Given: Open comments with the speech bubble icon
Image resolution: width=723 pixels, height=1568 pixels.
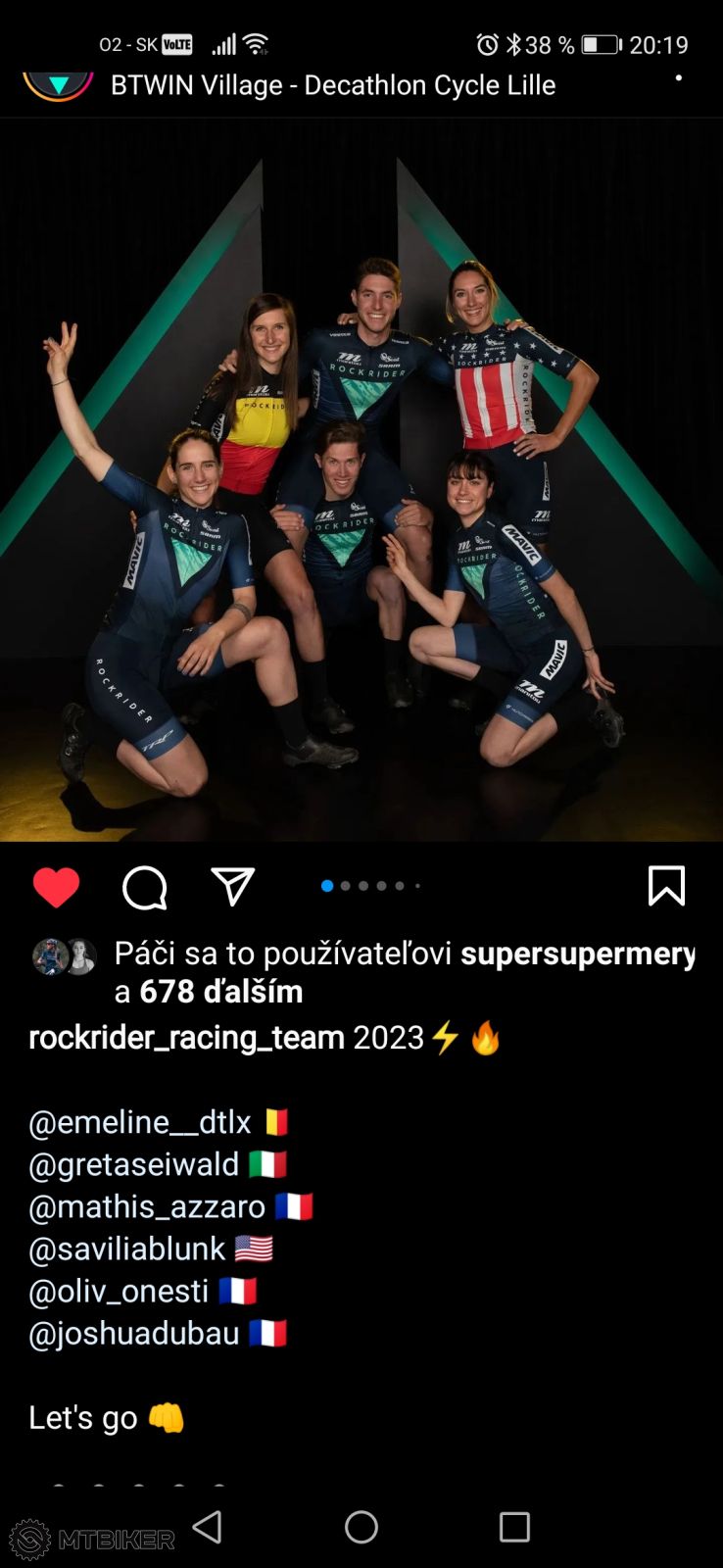Looking at the screenshot, I should [x=145, y=888].
